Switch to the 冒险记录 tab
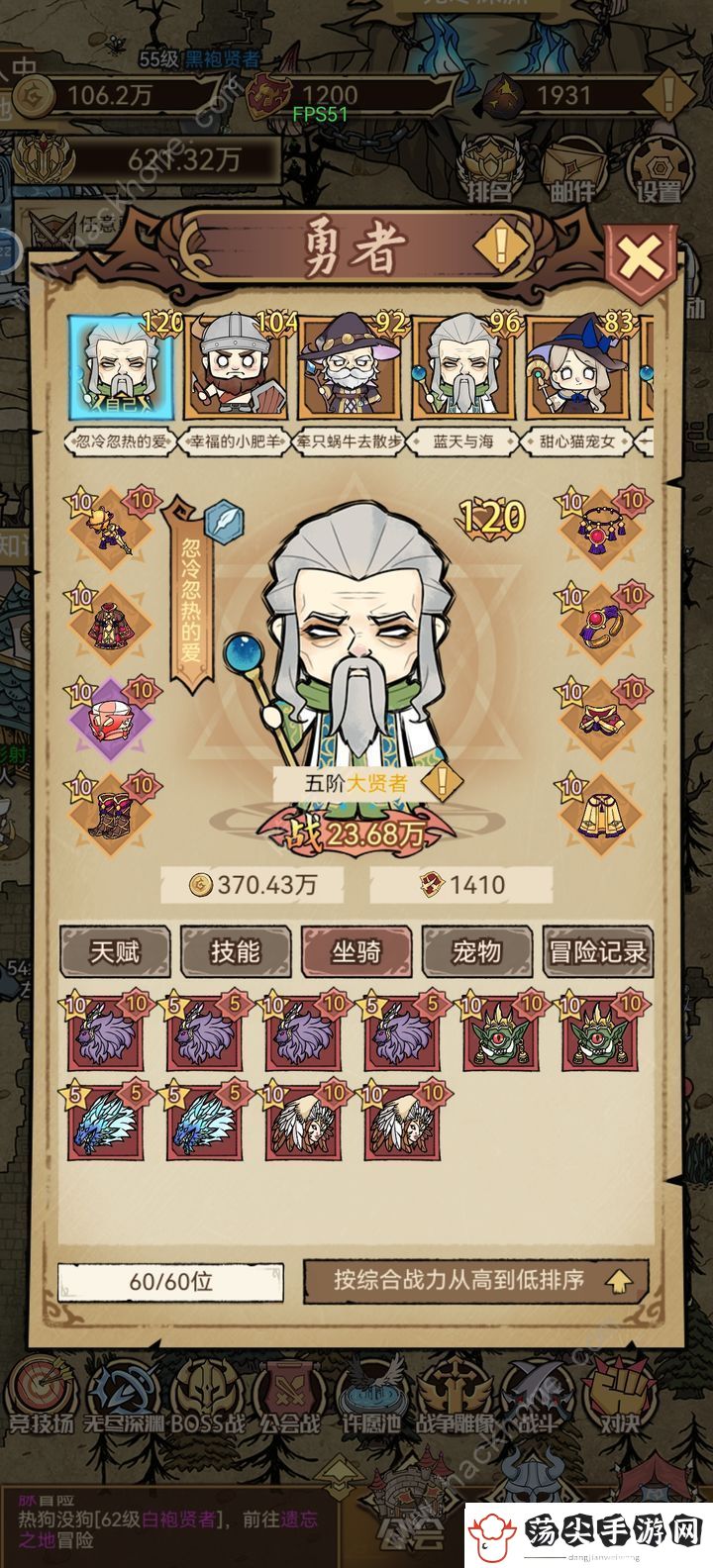Viewport: 713px width, 1568px height. (597, 952)
